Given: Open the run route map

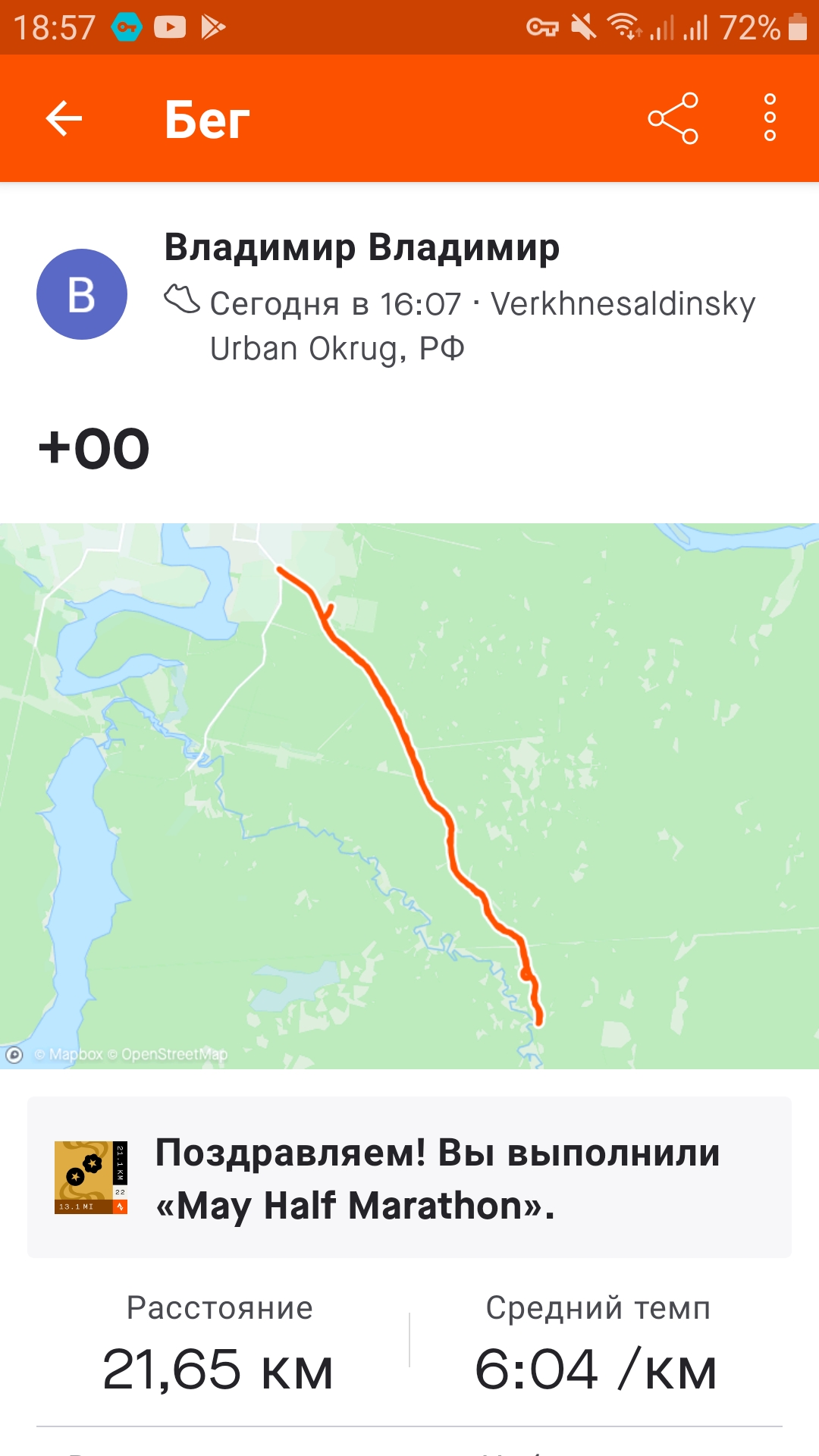Looking at the screenshot, I should [x=409, y=796].
